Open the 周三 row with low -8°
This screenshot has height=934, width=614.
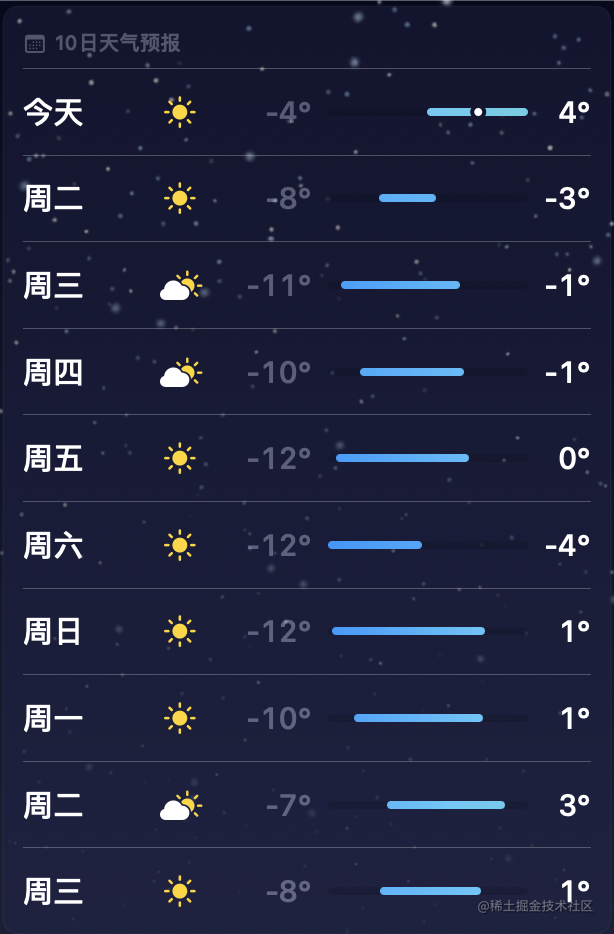(x=307, y=891)
